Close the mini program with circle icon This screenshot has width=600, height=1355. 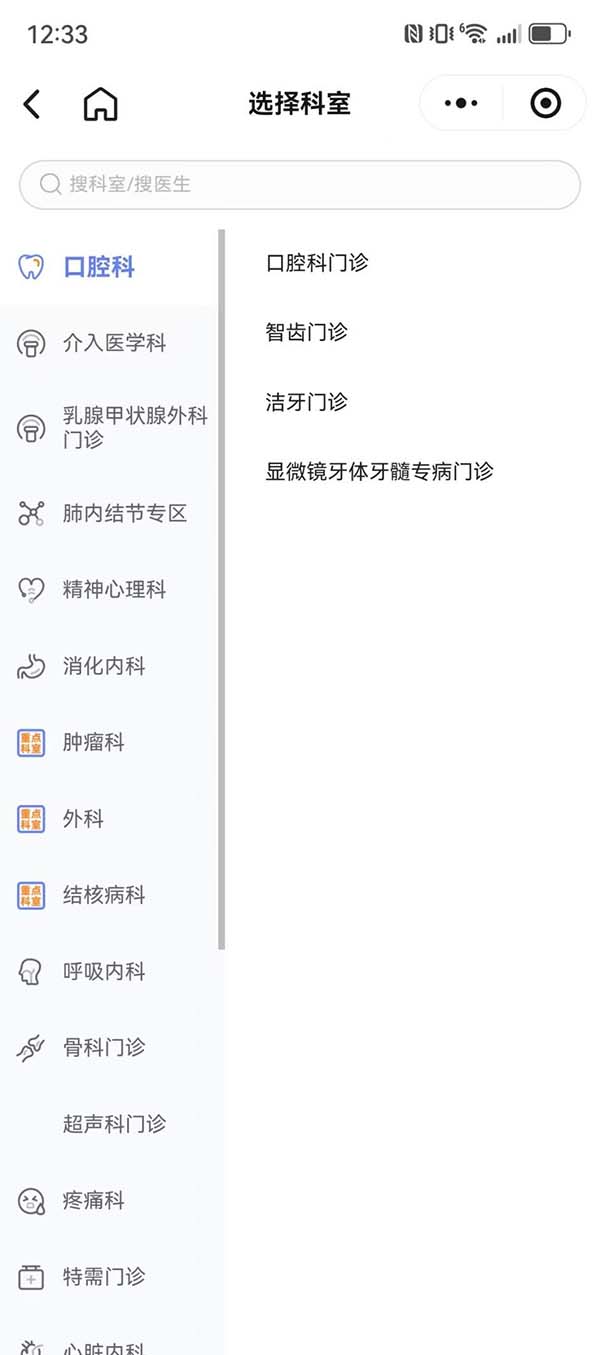point(545,103)
